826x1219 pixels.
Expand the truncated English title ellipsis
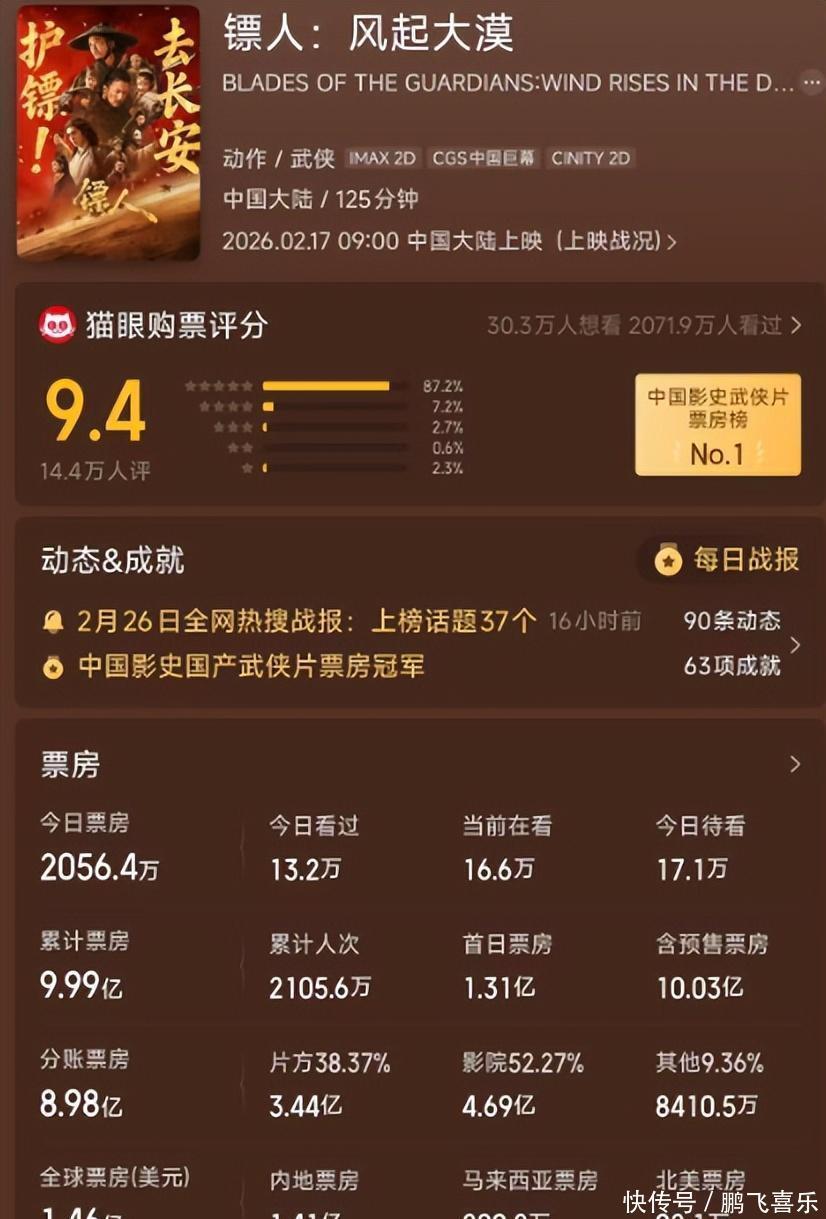coord(810,83)
